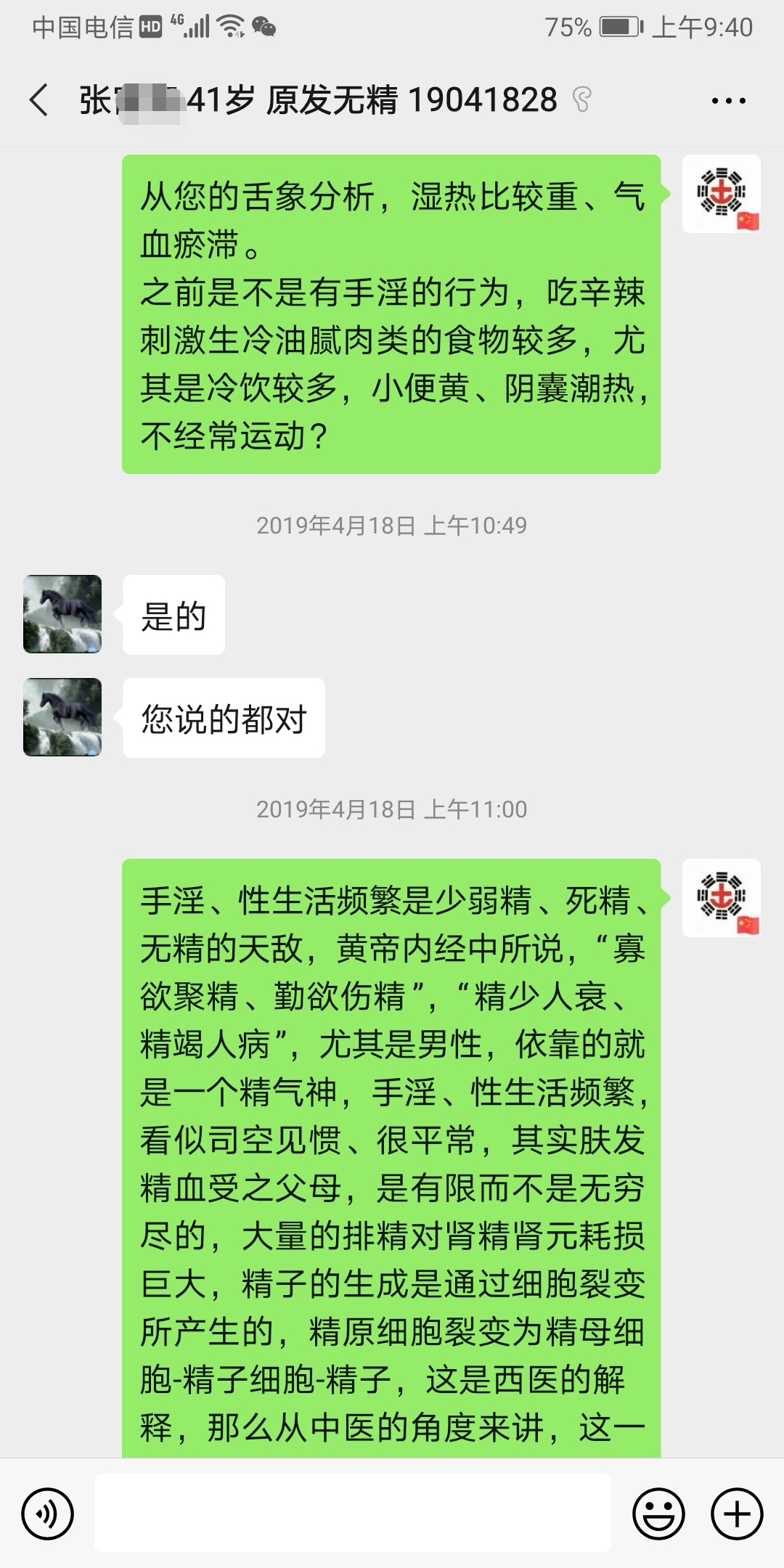Open bagua avatar beside the 手淫、性生活频繁 message
784x1568 pixels.
pyautogui.click(x=722, y=898)
